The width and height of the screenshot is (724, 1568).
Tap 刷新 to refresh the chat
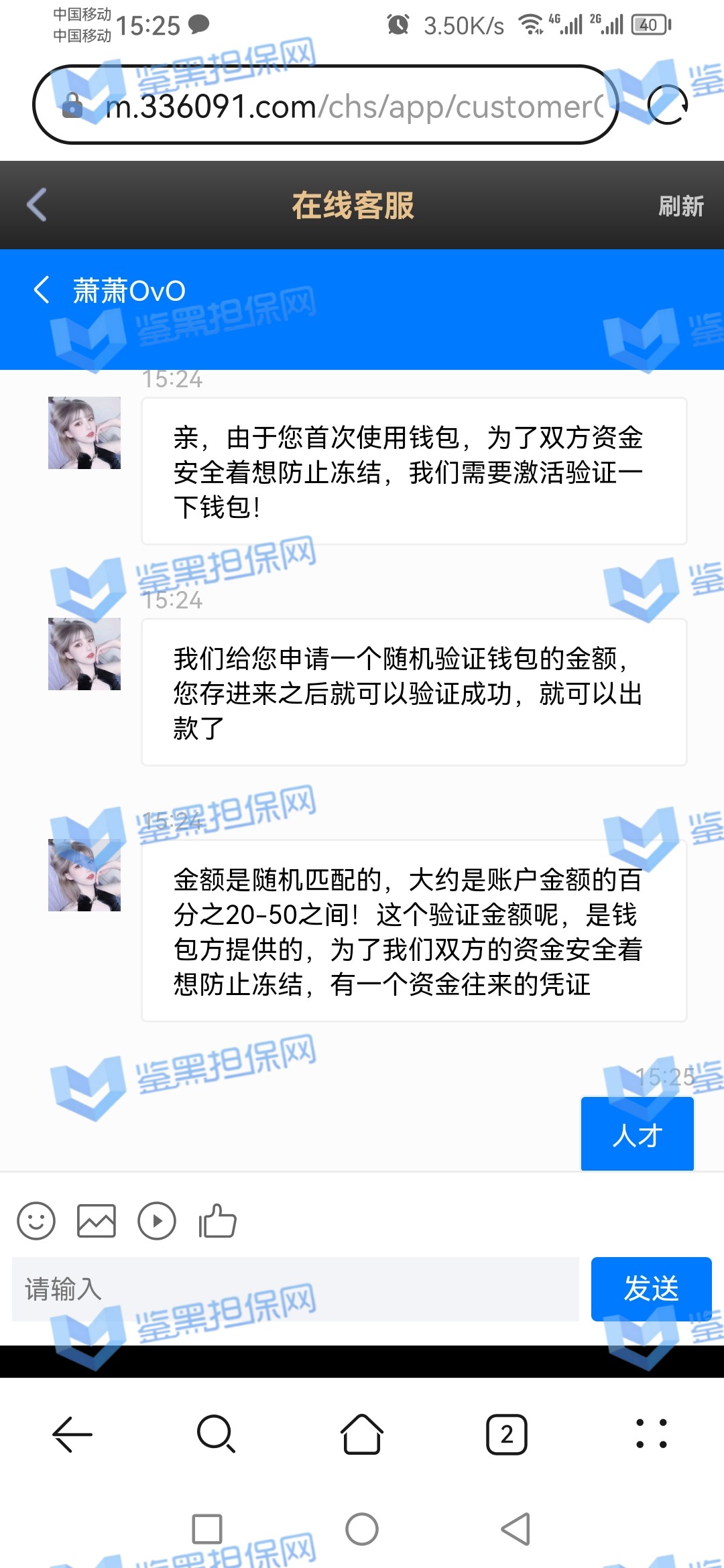click(680, 206)
